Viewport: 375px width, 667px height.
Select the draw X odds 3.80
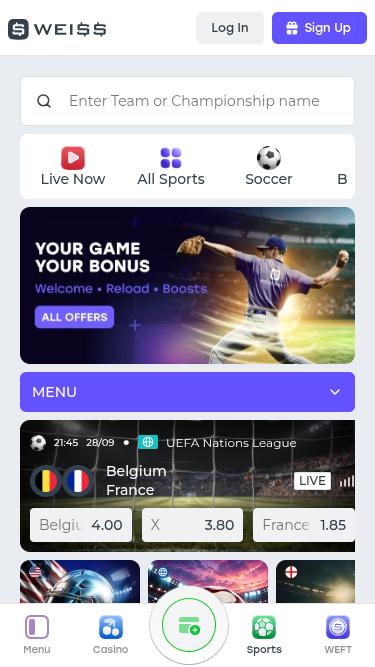click(x=192, y=525)
